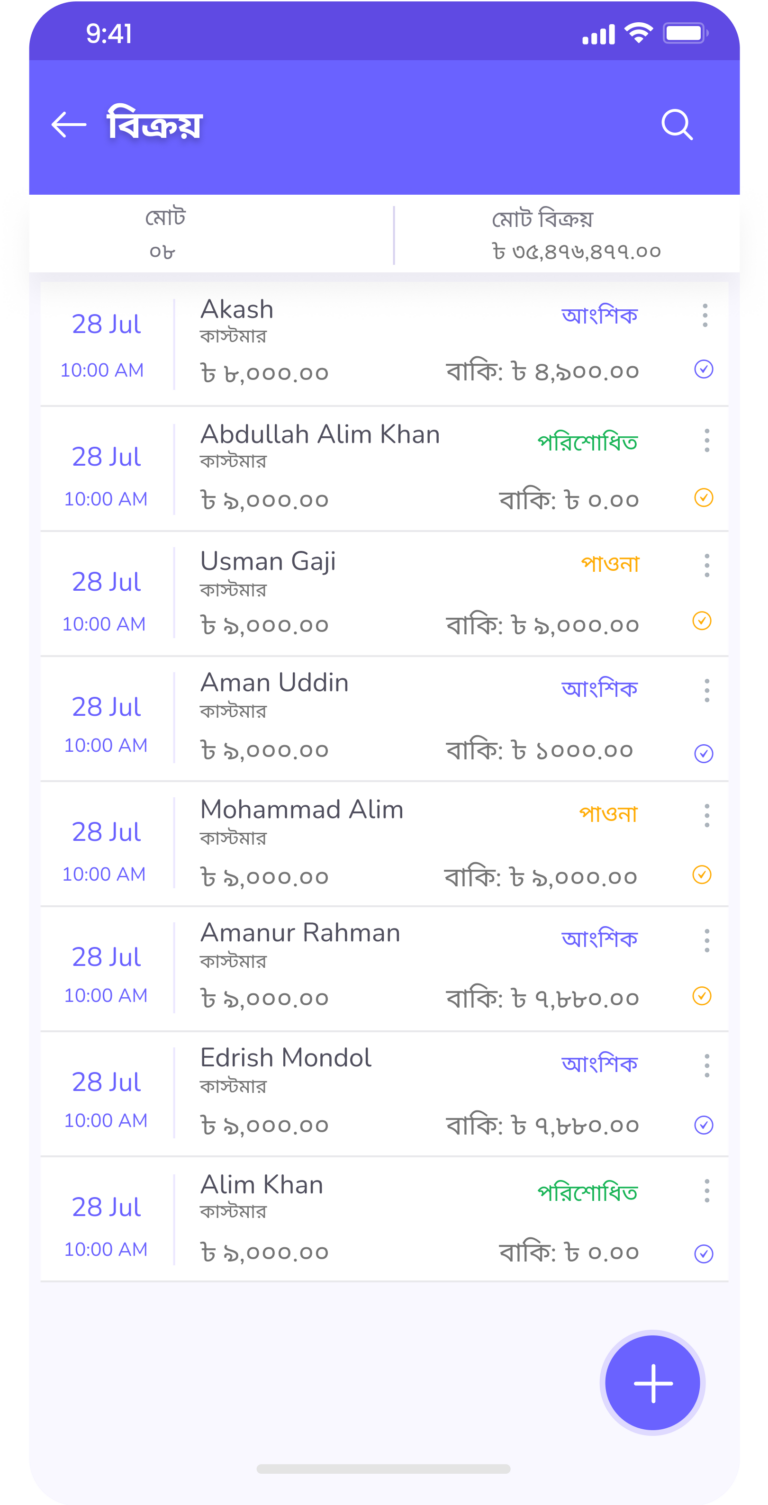Image resolution: width=768 pixels, height=1505 pixels.
Task: Tap the yellow check icon on Amanur Rahman's row
Action: pyautogui.click(x=703, y=995)
